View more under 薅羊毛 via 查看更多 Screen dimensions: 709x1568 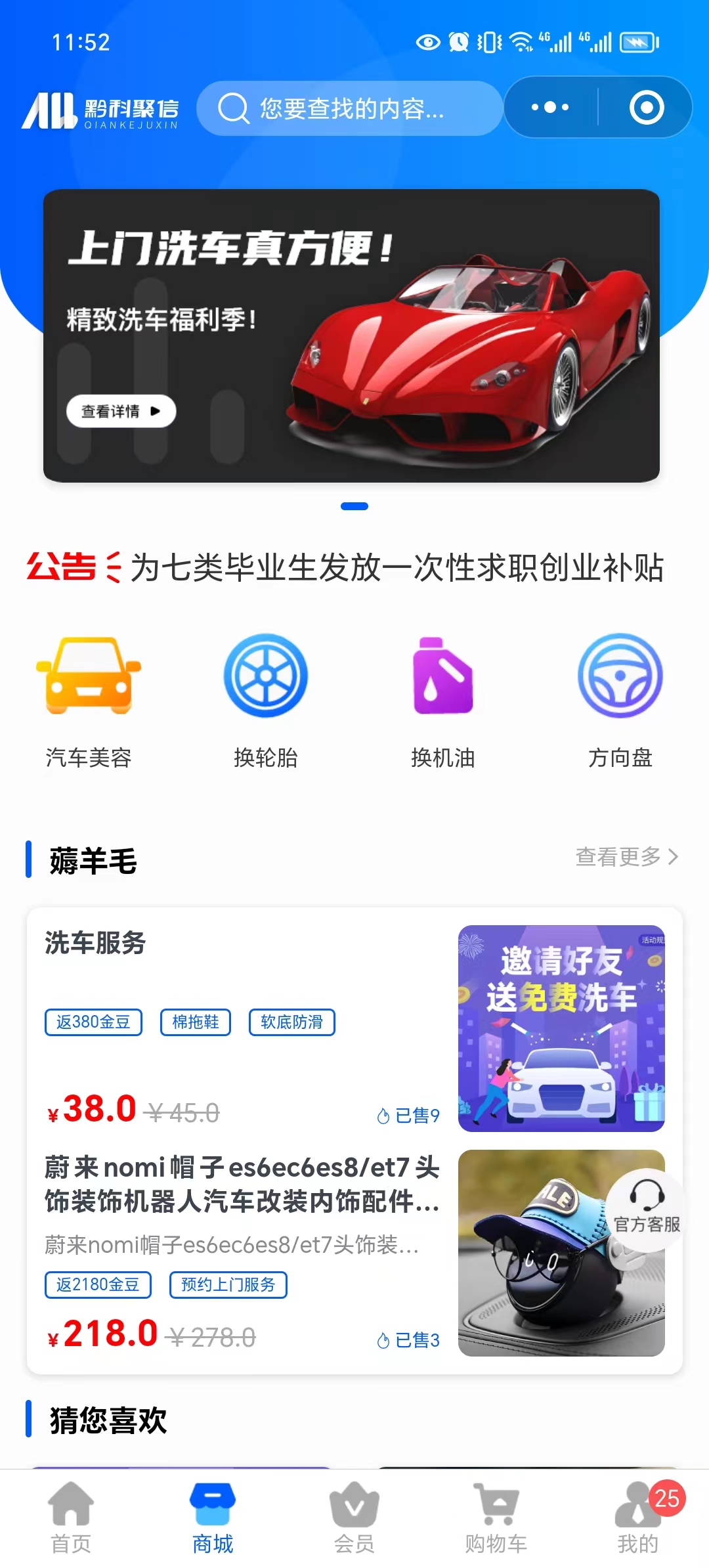626,857
